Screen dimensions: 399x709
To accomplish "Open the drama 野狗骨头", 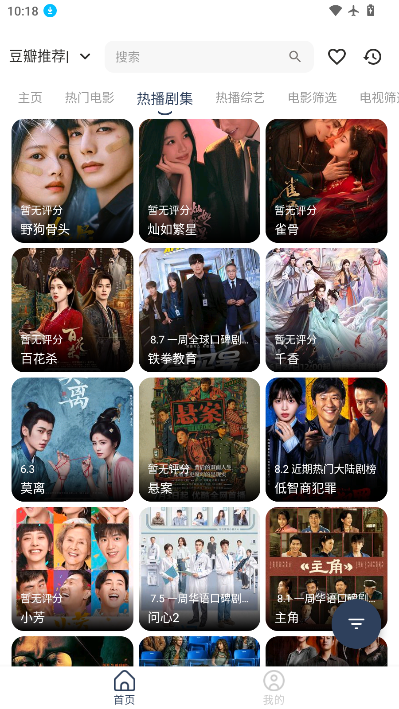I will [x=72, y=181].
